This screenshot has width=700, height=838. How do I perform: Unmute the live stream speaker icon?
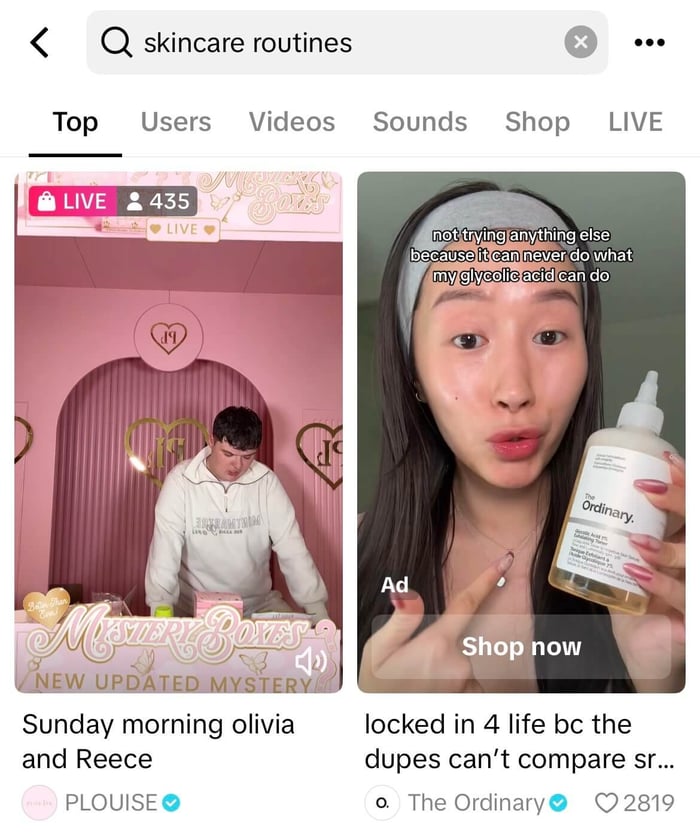tap(312, 661)
